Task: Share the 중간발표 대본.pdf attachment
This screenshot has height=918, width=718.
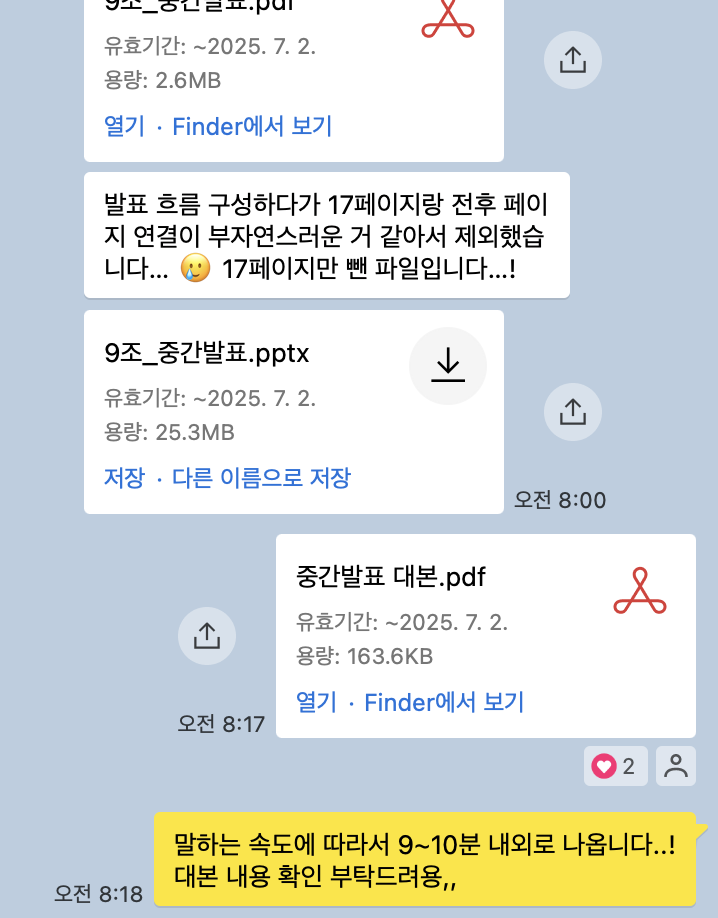Action: pyautogui.click(x=206, y=635)
